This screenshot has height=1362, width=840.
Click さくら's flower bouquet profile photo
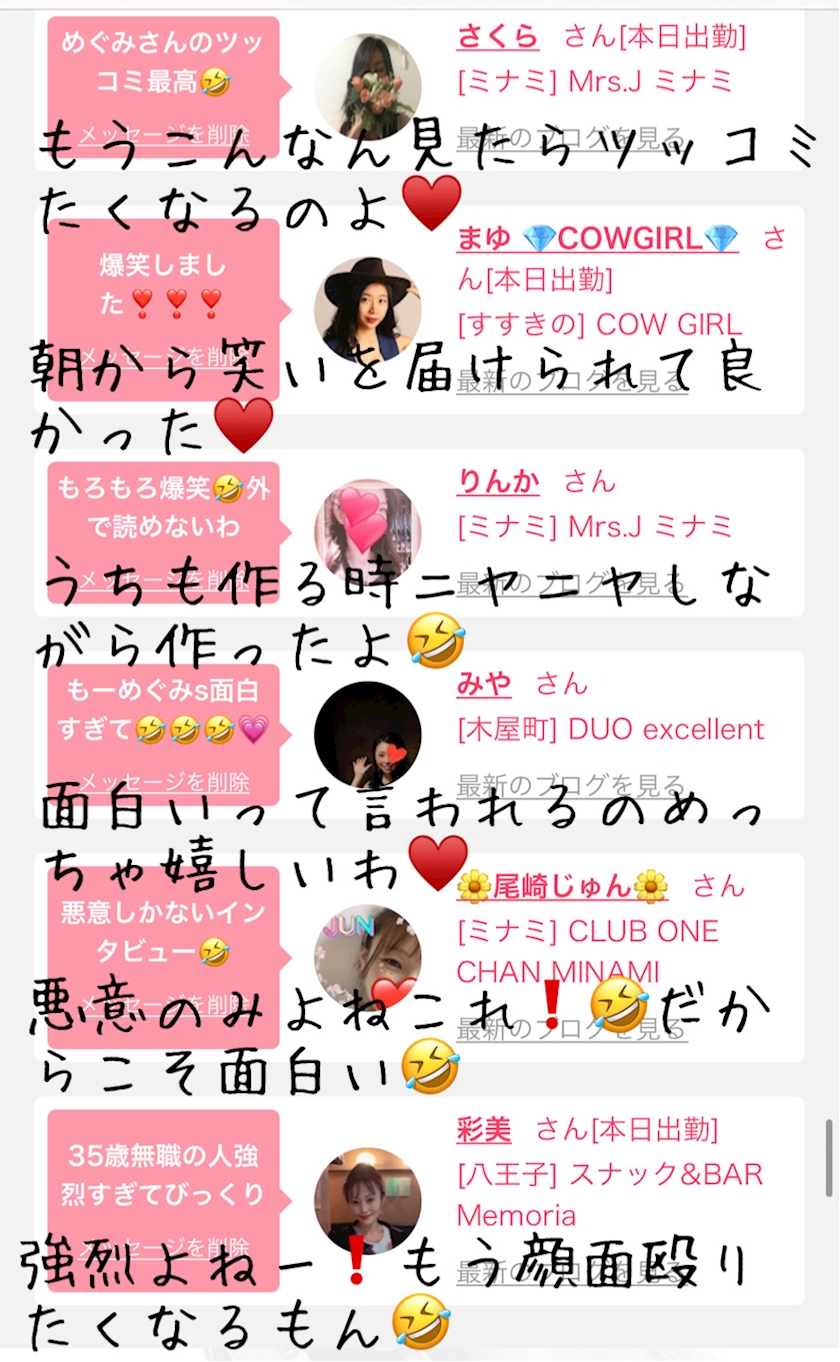point(367,75)
